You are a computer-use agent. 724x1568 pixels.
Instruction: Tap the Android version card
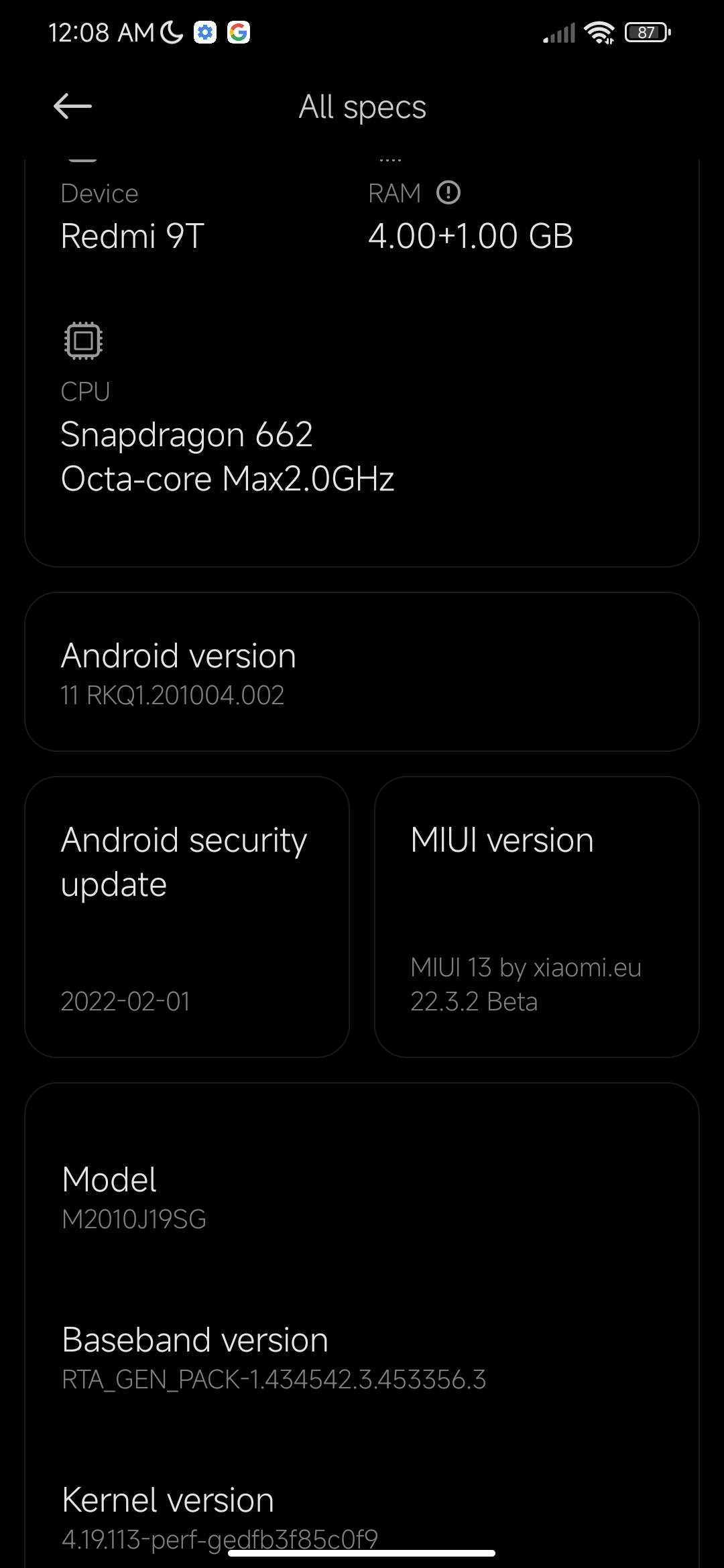[362, 671]
